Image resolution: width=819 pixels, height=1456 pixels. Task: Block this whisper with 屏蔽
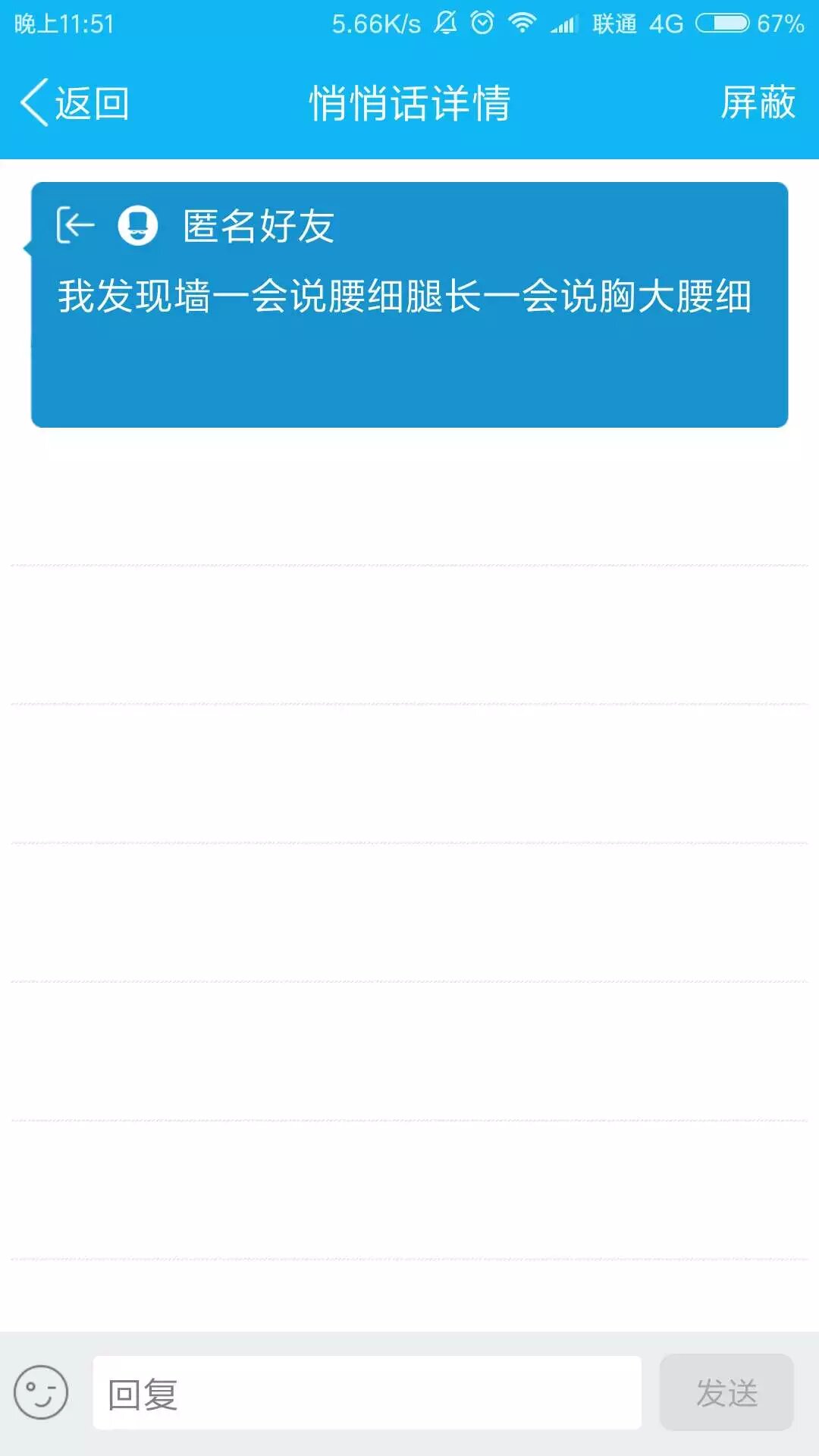click(x=757, y=103)
